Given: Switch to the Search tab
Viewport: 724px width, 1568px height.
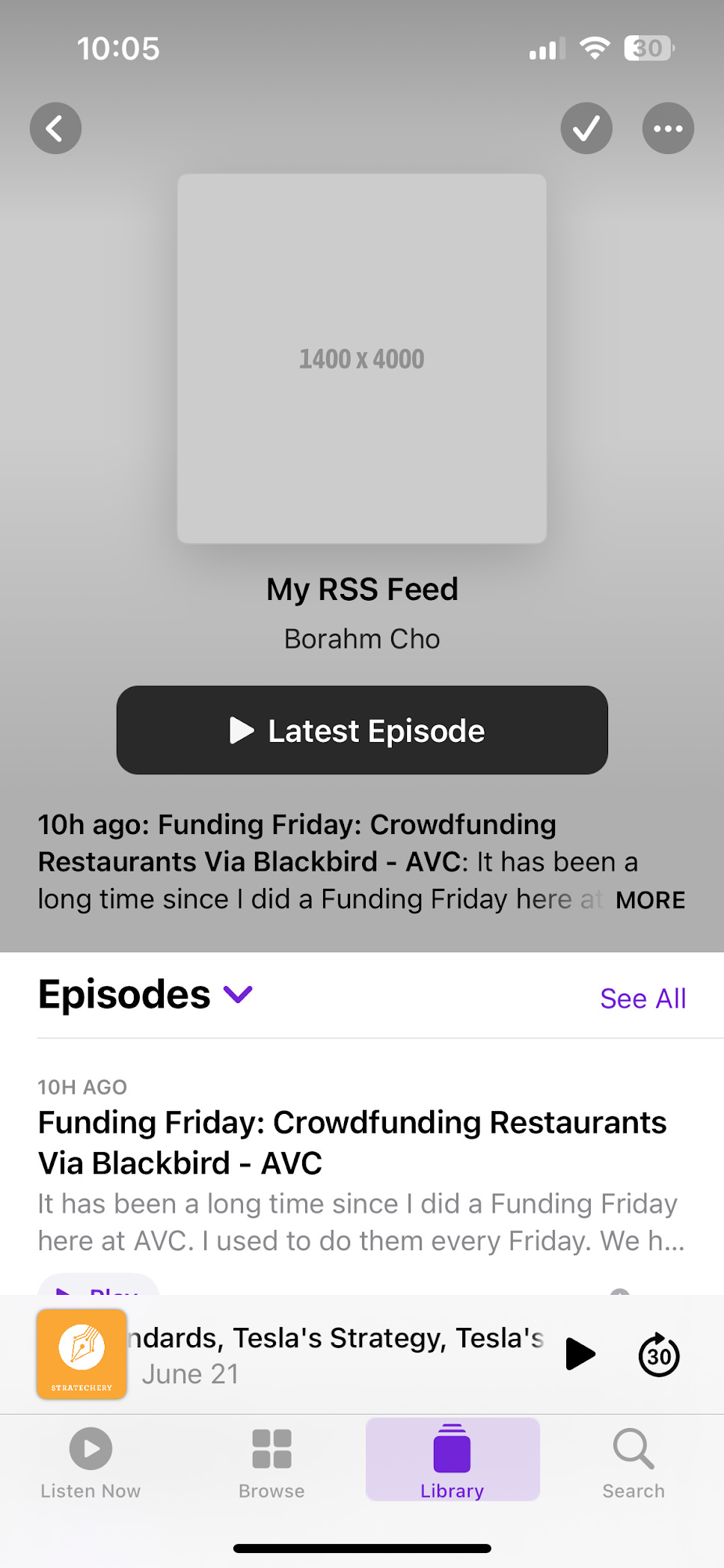Looking at the screenshot, I should coord(633,1462).
